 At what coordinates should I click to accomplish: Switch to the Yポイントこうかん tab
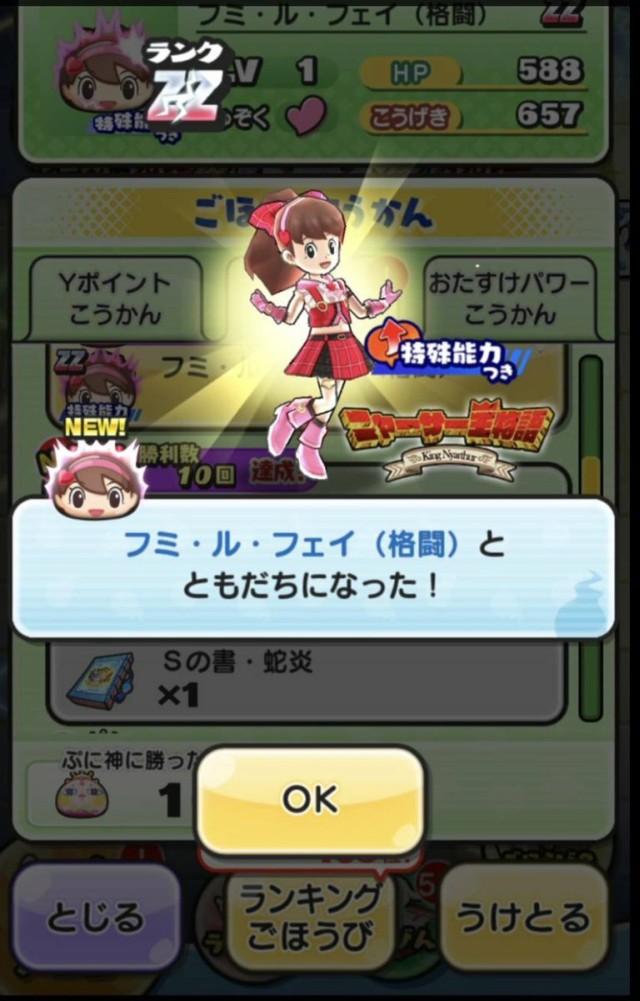coord(115,299)
